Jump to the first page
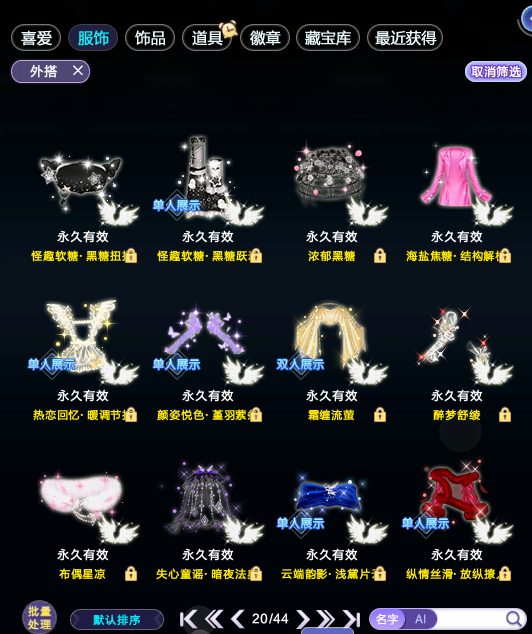Viewport: 532px width, 634px height. point(188,619)
